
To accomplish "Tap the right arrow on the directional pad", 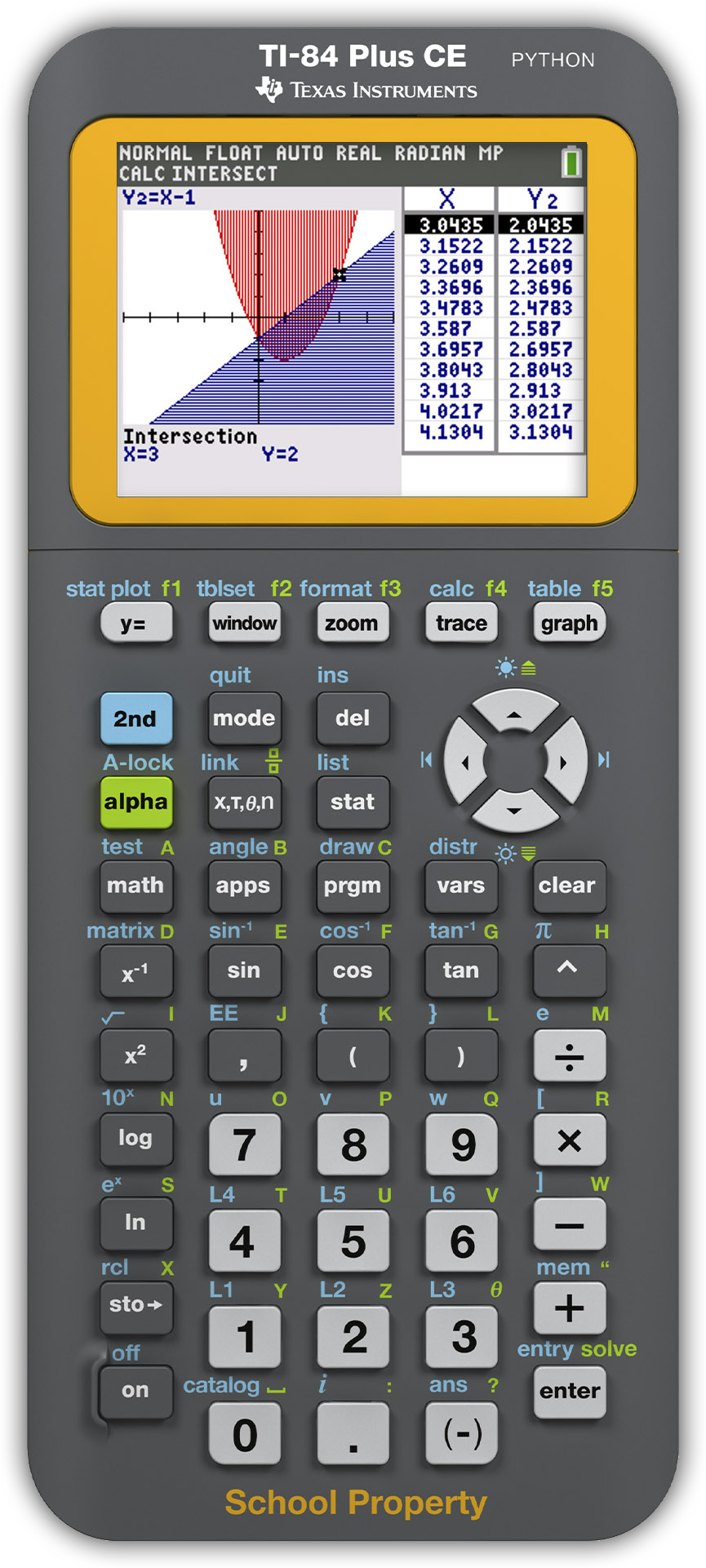I will (565, 762).
